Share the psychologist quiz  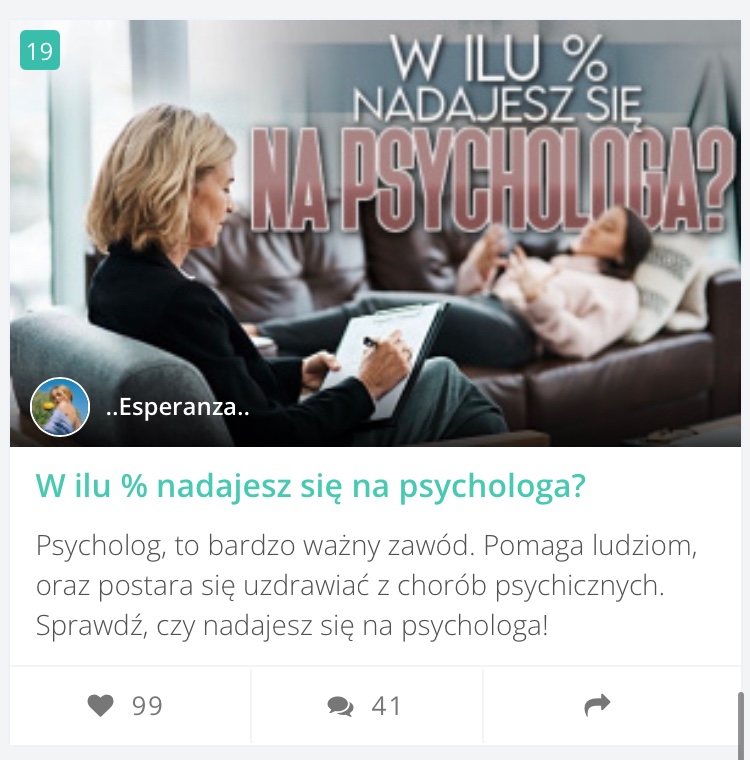(597, 706)
